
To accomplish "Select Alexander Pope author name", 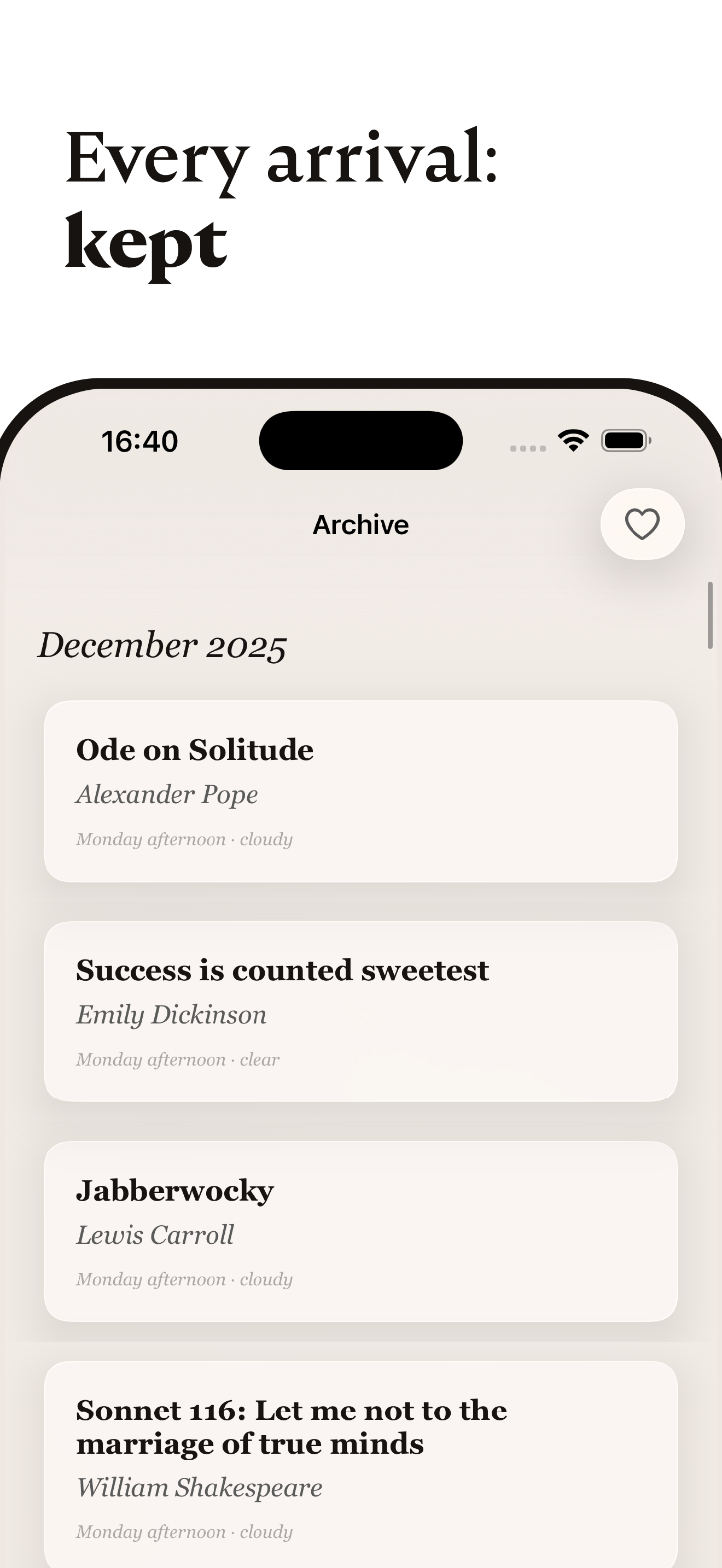I will (x=167, y=794).
